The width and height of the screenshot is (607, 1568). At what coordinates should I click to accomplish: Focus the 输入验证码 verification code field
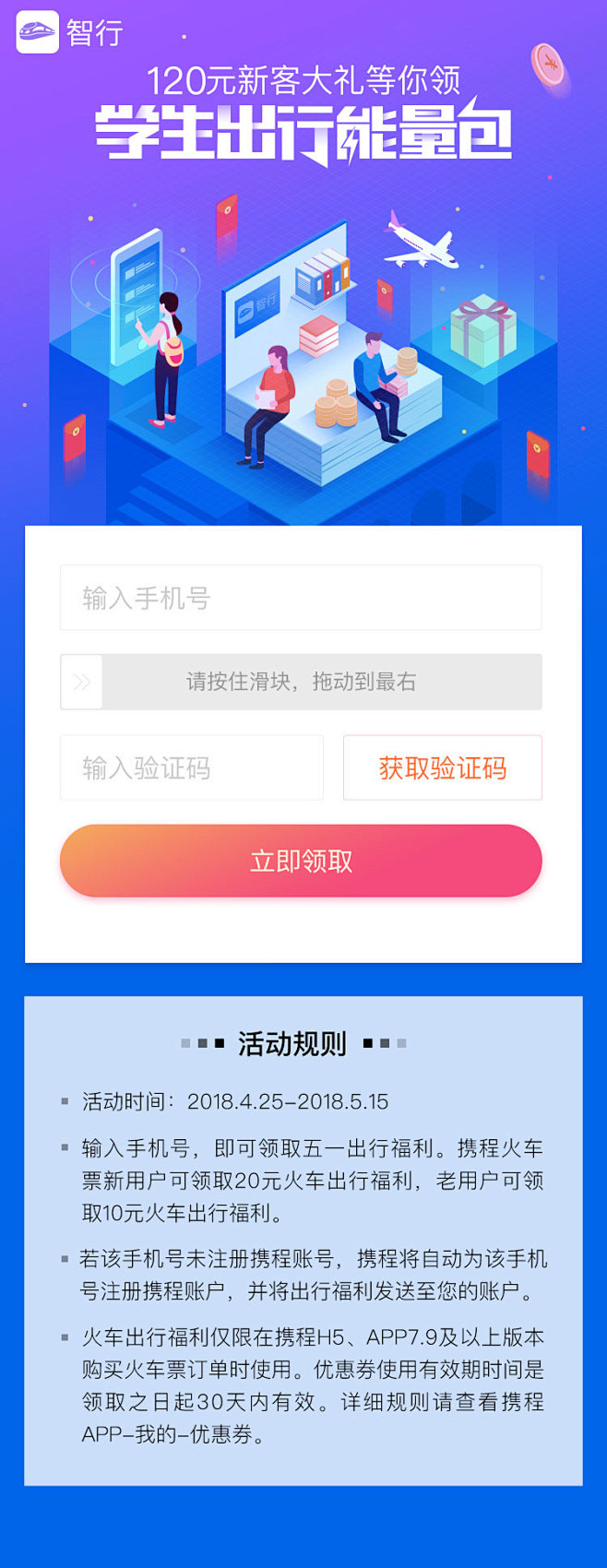tap(192, 767)
